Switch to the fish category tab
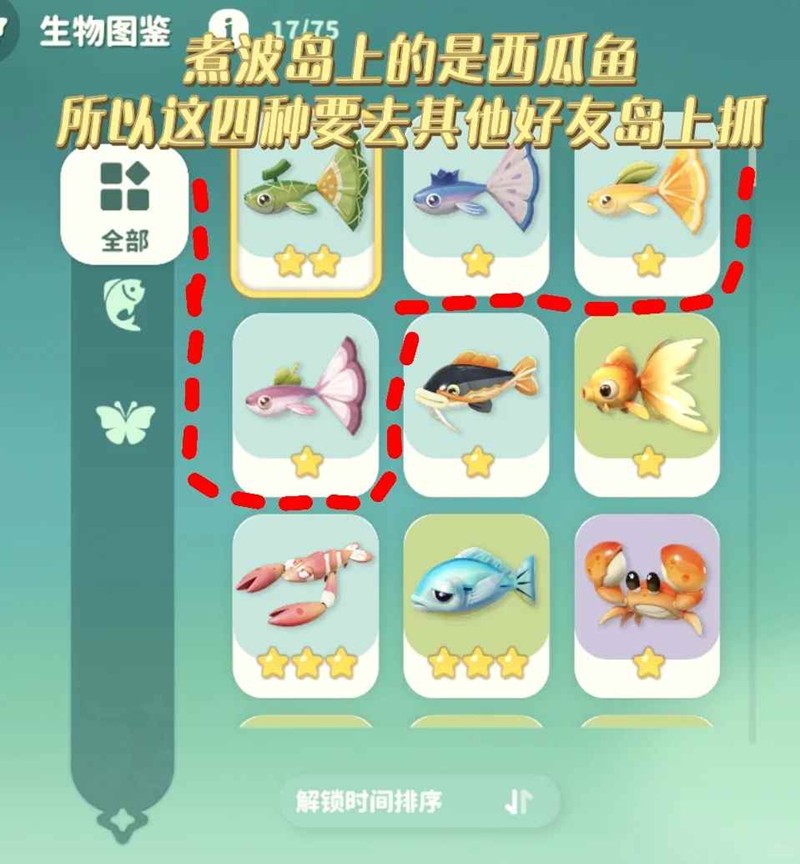The width and height of the screenshot is (800, 864). [x=125, y=305]
